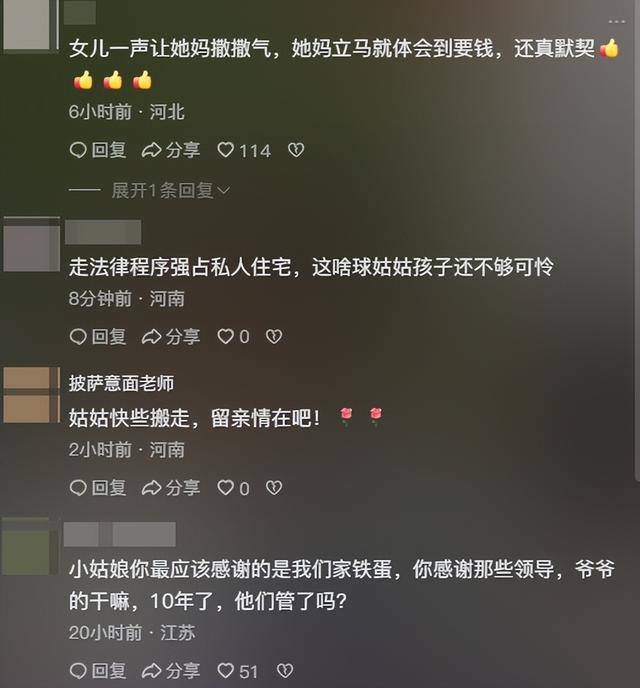This screenshot has height=688, width=640.
Task: Share the 8分钟前 河南 comment
Action: click(x=171, y=337)
